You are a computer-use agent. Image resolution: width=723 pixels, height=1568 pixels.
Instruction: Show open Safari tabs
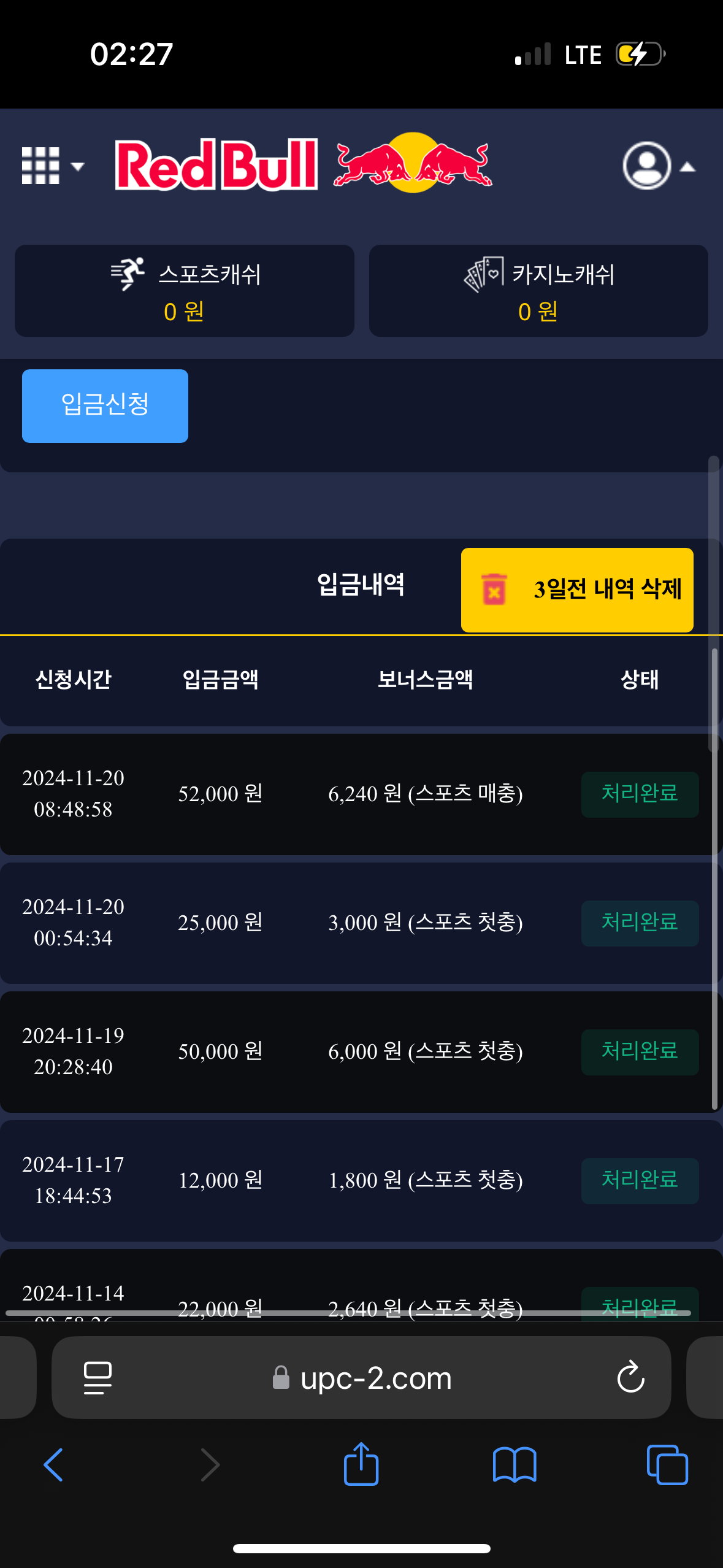tap(667, 1465)
